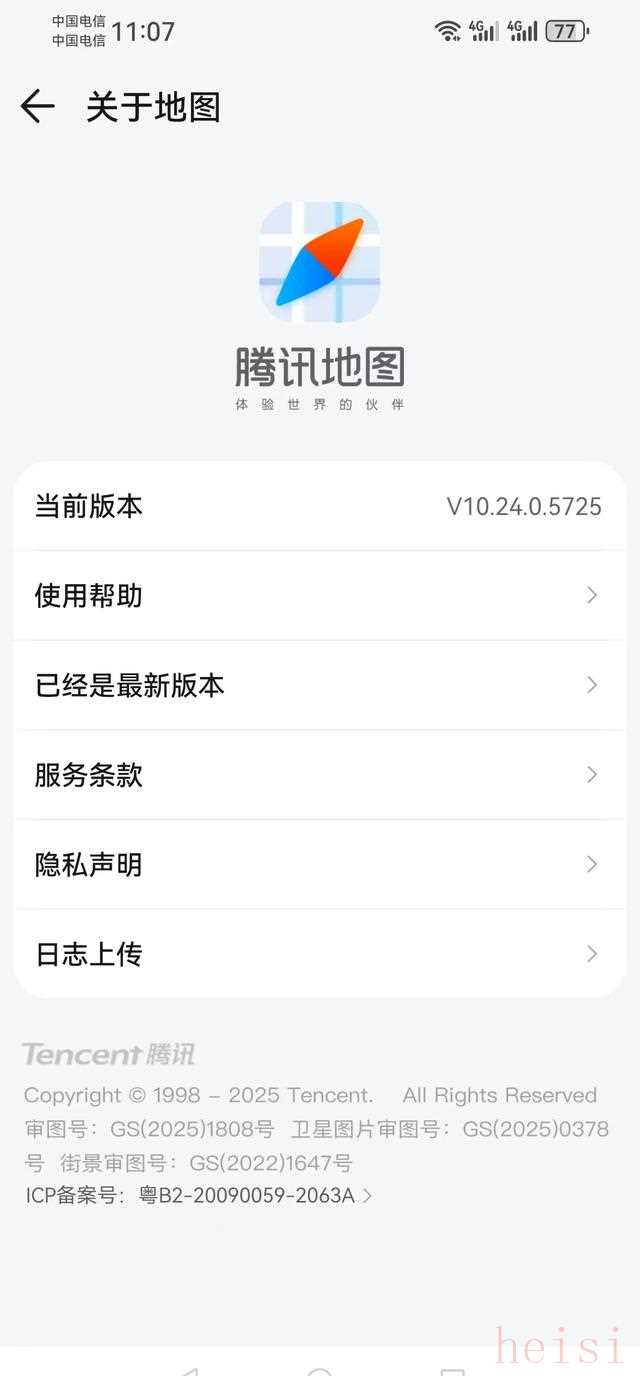
Task: Open 使用帮助 help page
Action: click(x=319, y=596)
